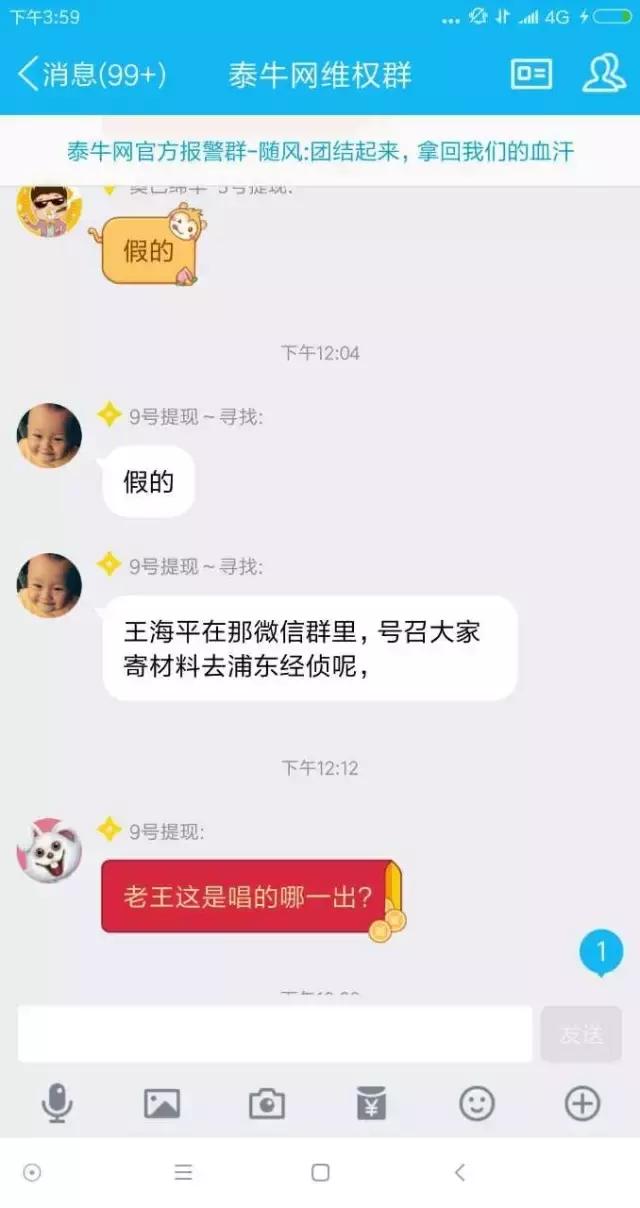This screenshot has width=640, height=1208.
Task: Open the group card icon in header
Action: pyautogui.click(x=531, y=74)
